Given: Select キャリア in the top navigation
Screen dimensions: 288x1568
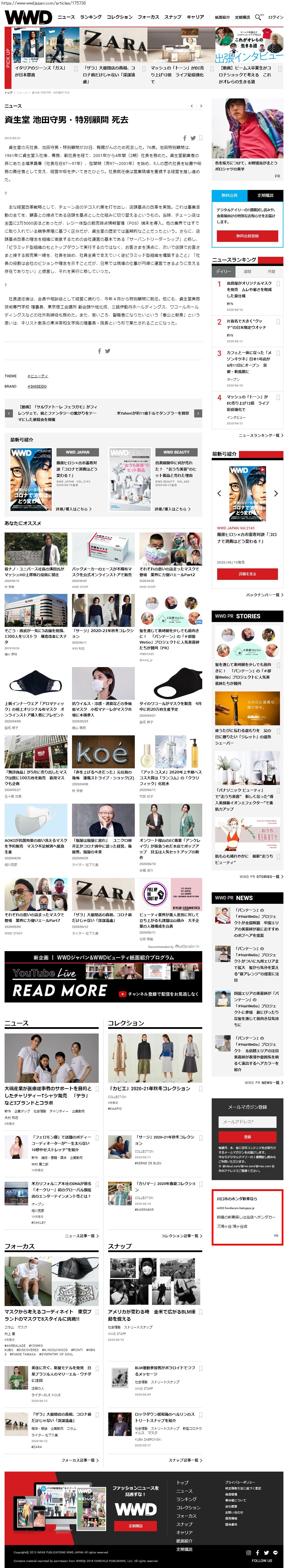Looking at the screenshot, I should point(195,17).
